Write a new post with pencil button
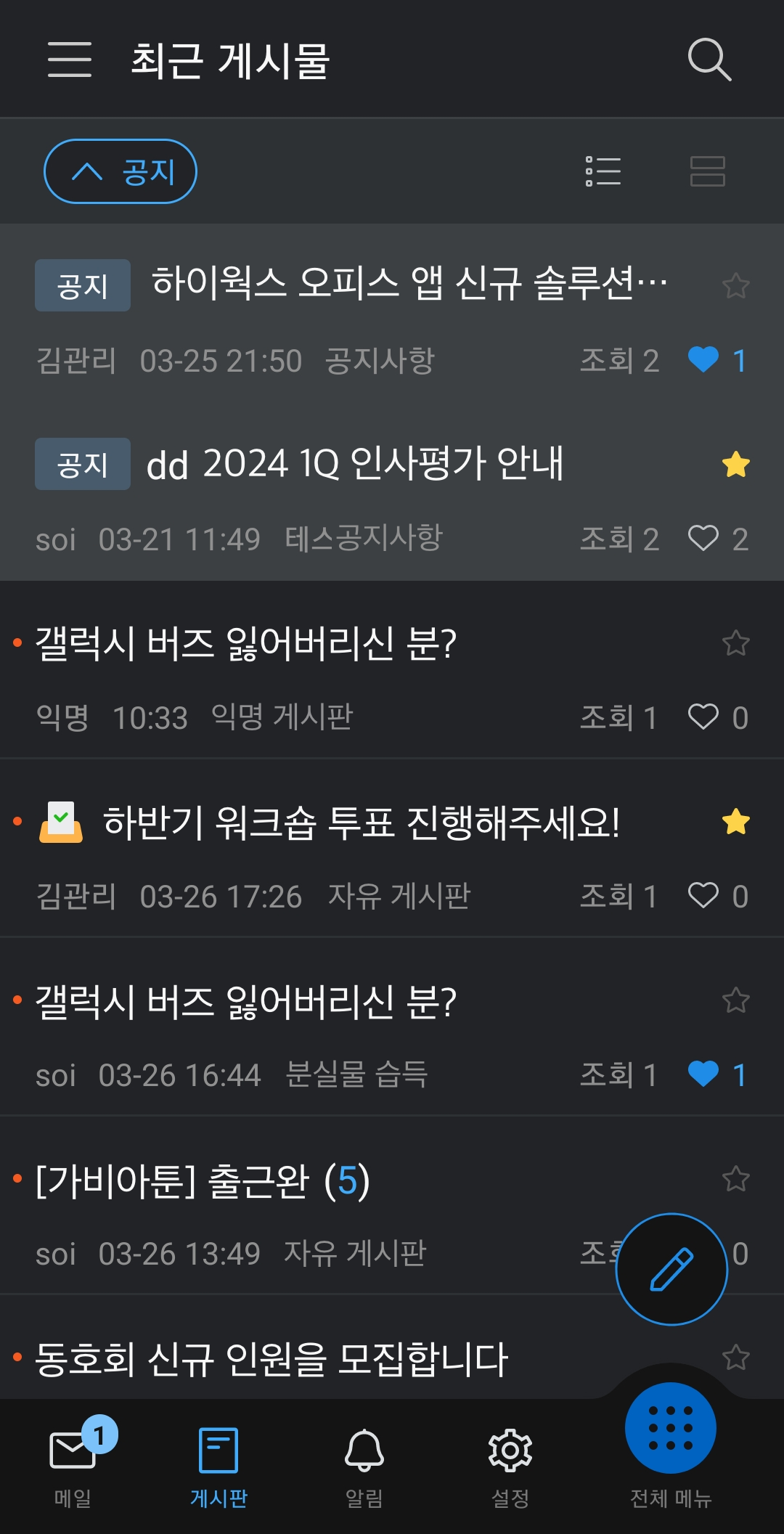 pos(671,1269)
